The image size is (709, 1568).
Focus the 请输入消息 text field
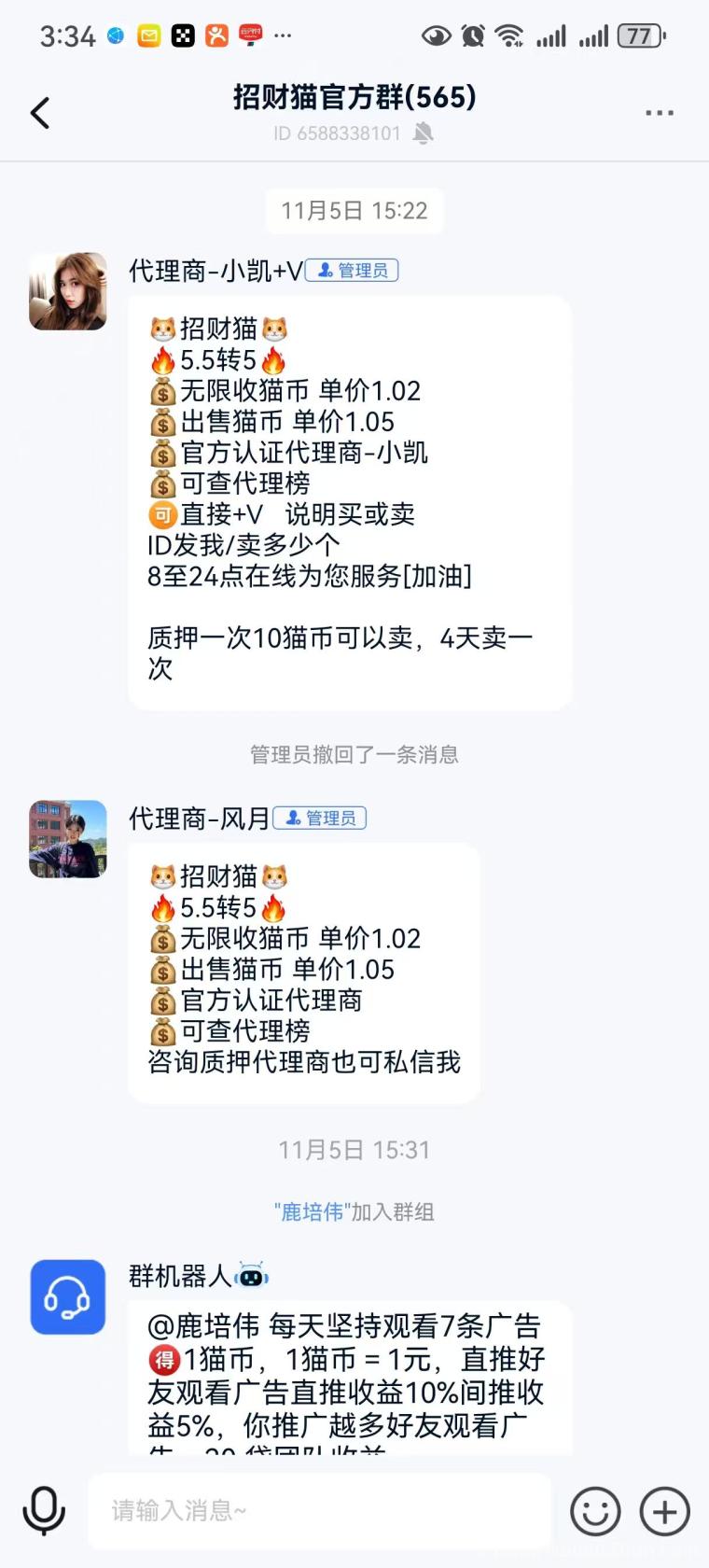(319, 1510)
